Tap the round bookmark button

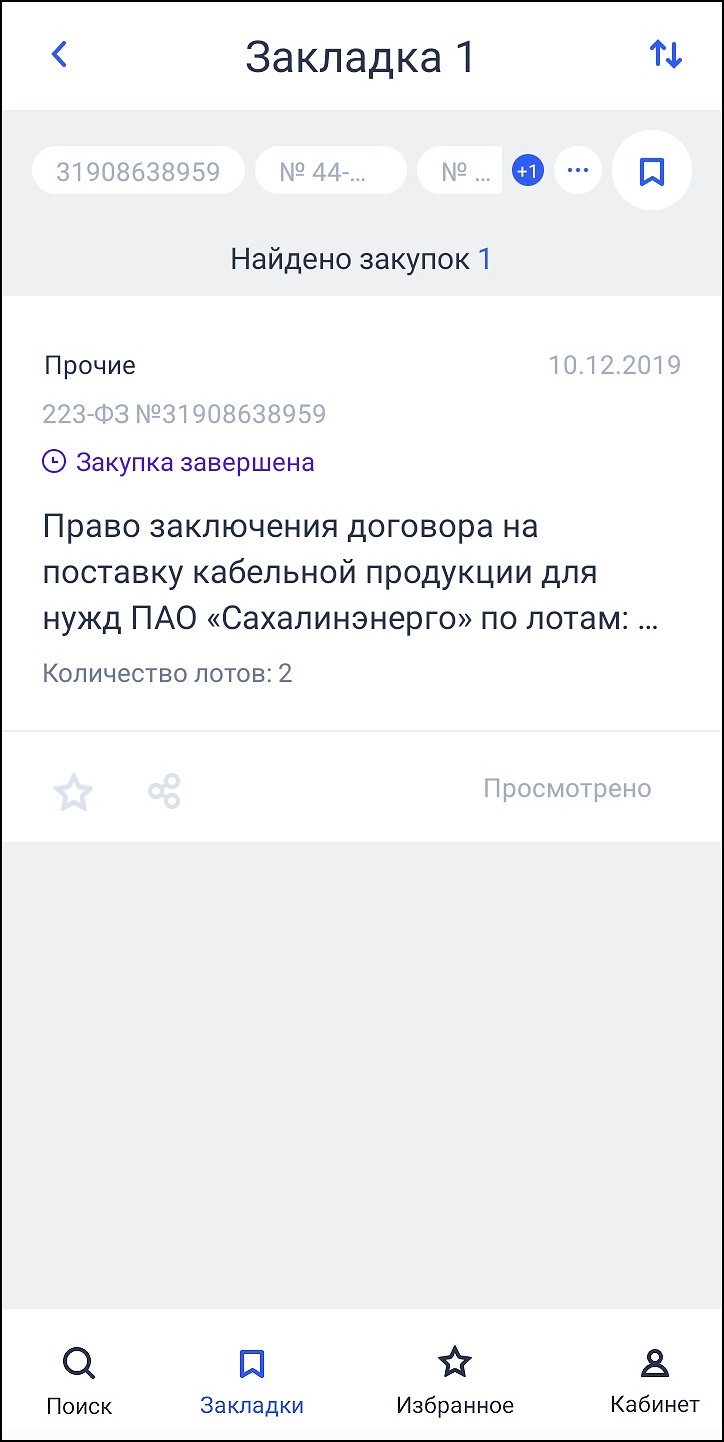(652, 171)
